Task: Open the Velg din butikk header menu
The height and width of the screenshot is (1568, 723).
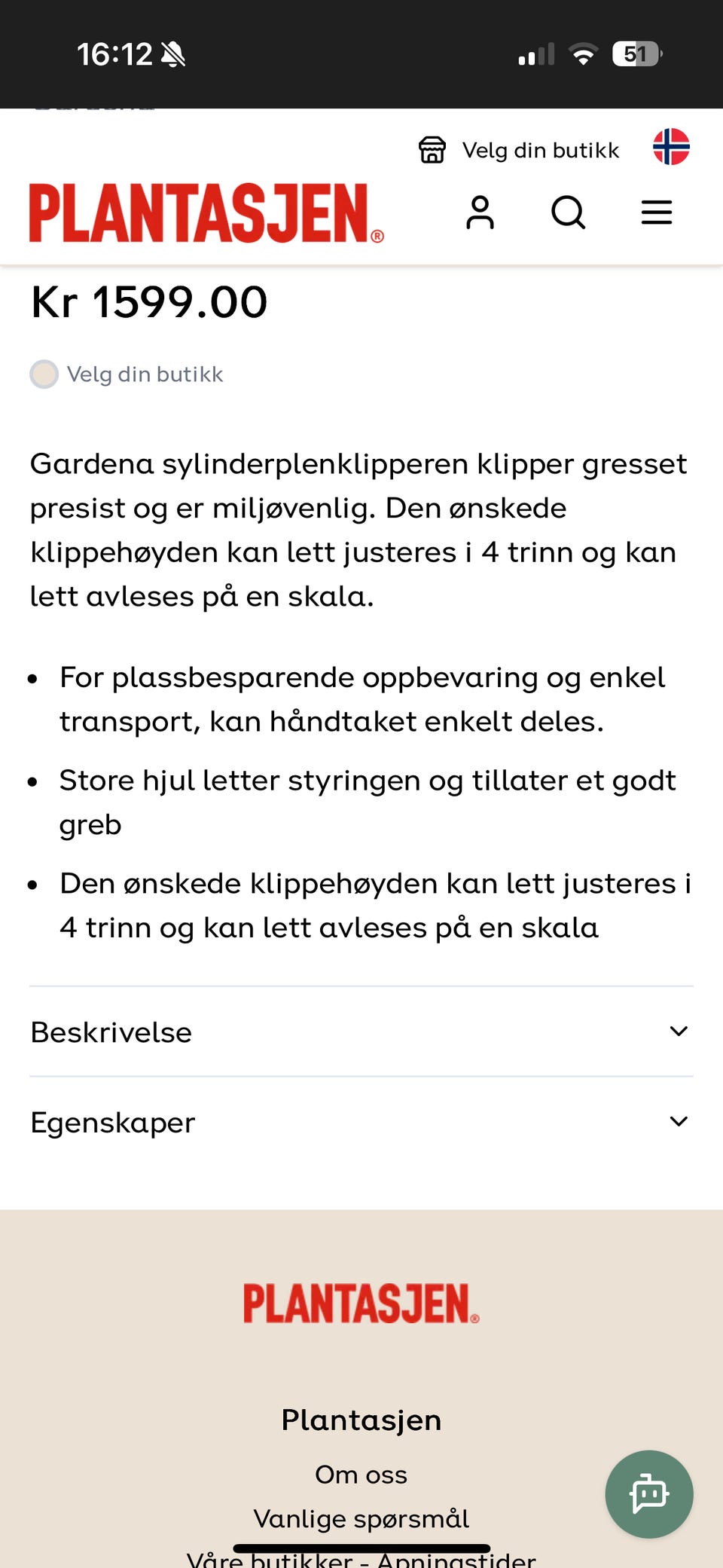Action: point(540,150)
